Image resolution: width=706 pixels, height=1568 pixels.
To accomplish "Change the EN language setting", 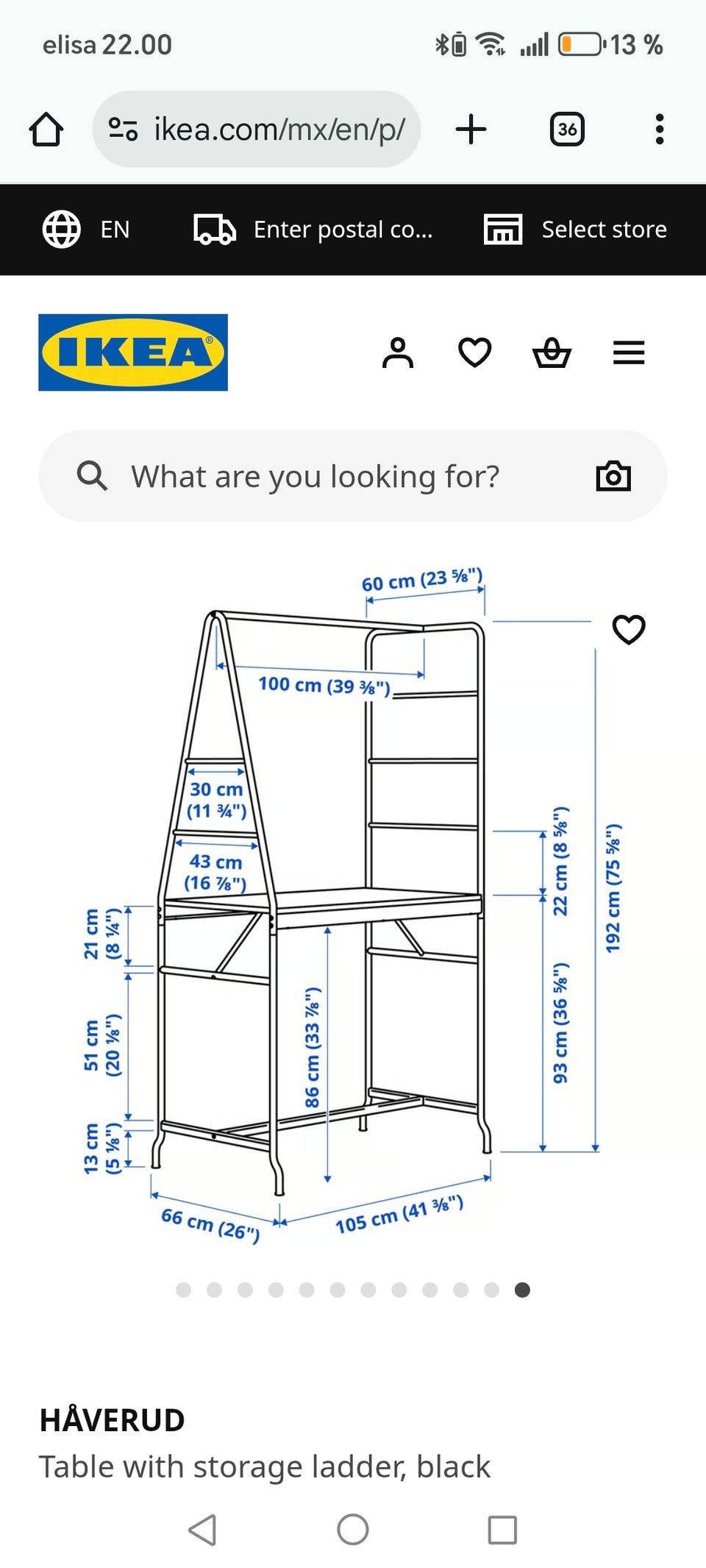I will [87, 230].
